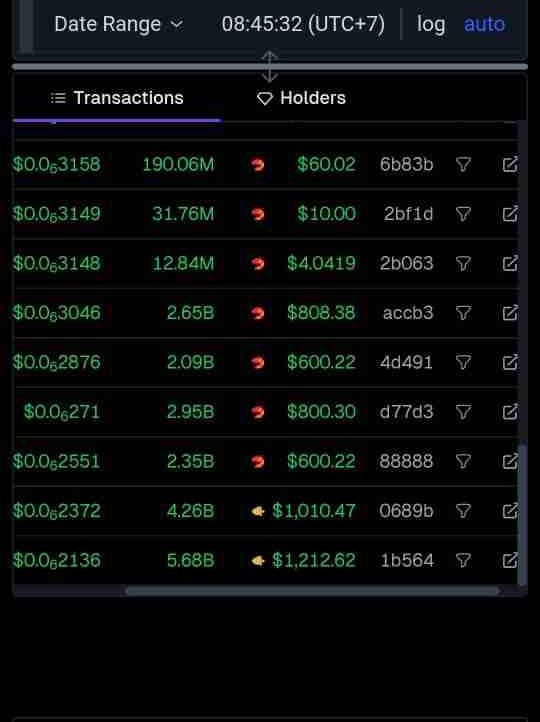View 4d491 transaction externally
This screenshot has height=722, width=540.
click(x=510, y=362)
